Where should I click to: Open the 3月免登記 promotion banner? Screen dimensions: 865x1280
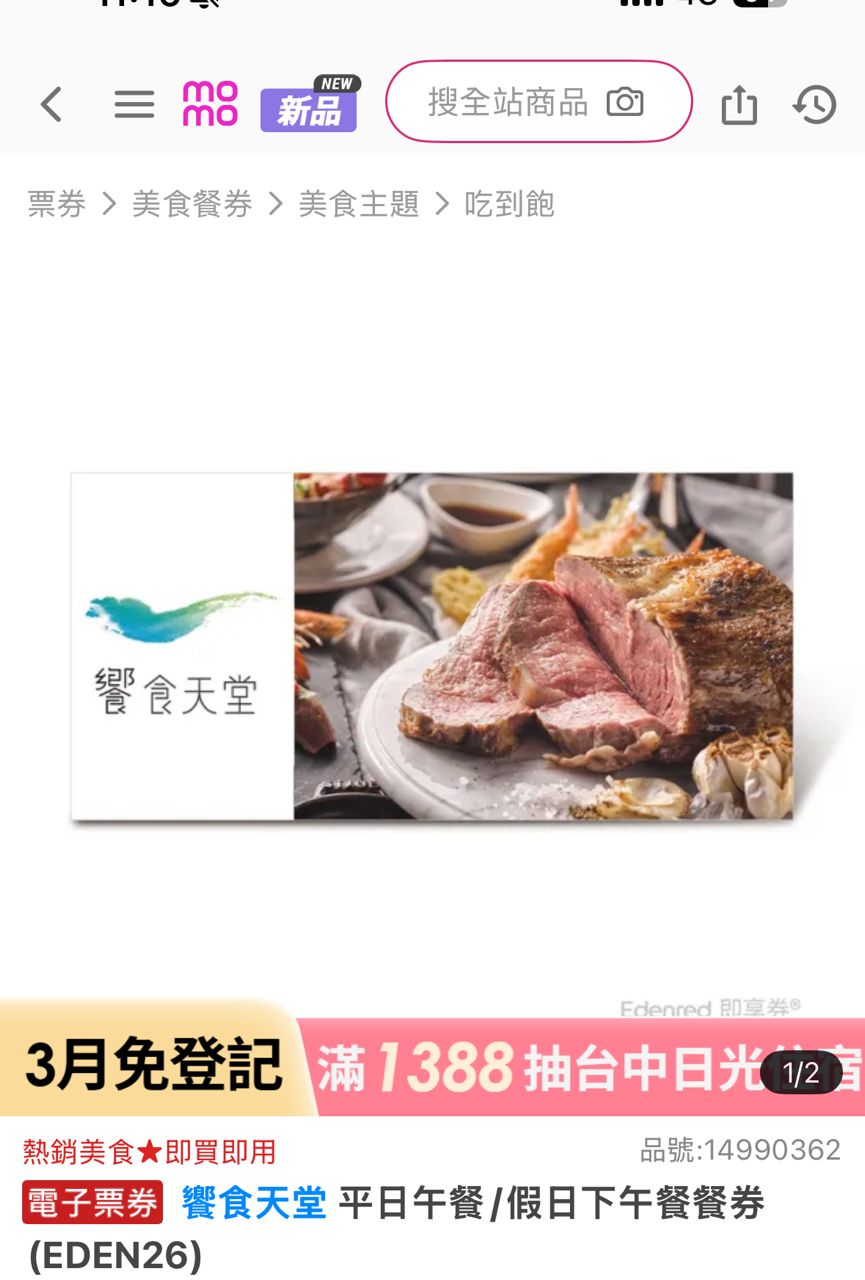click(154, 1064)
